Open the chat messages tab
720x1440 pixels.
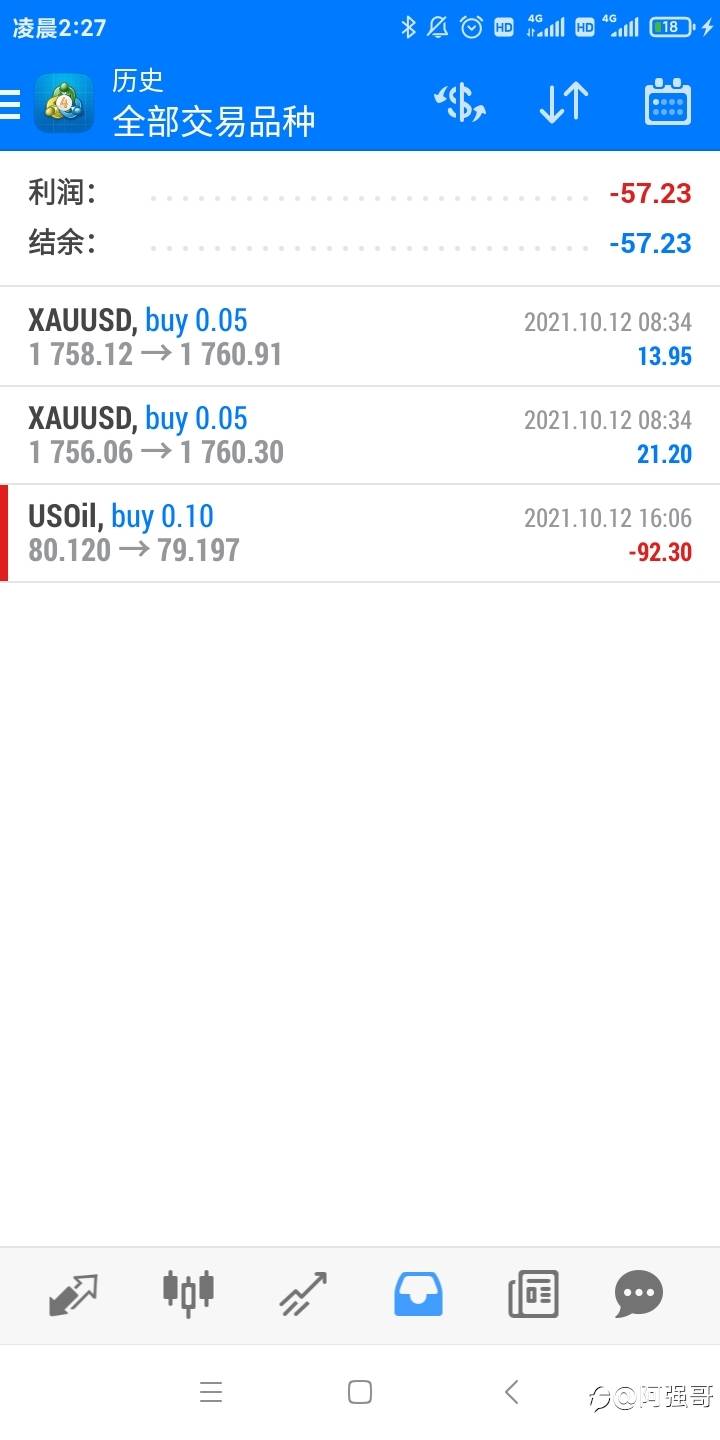[x=639, y=1294]
